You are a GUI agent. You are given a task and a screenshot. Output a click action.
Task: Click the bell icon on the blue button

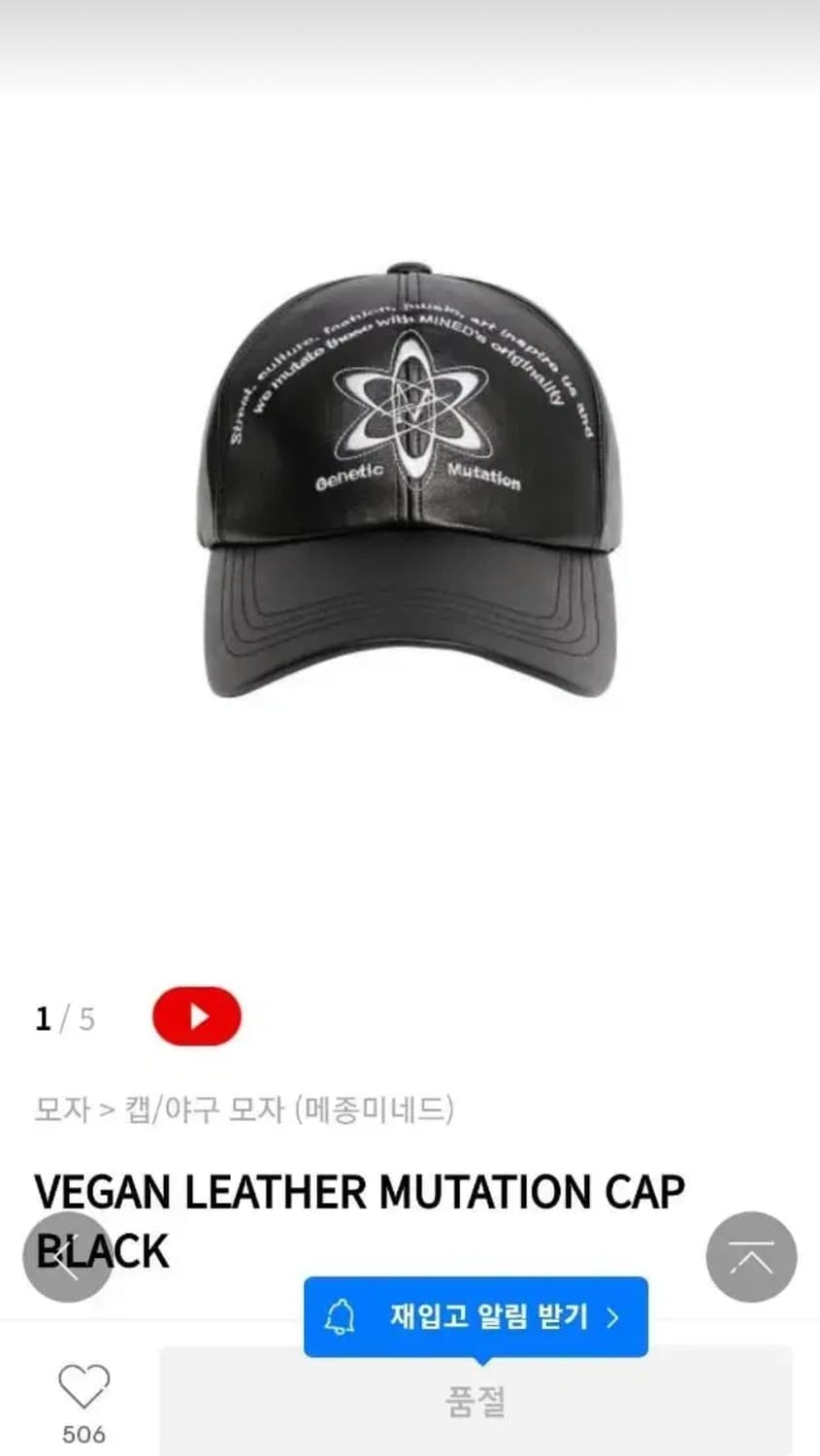pyautogui.click(x=342, y=1317)
